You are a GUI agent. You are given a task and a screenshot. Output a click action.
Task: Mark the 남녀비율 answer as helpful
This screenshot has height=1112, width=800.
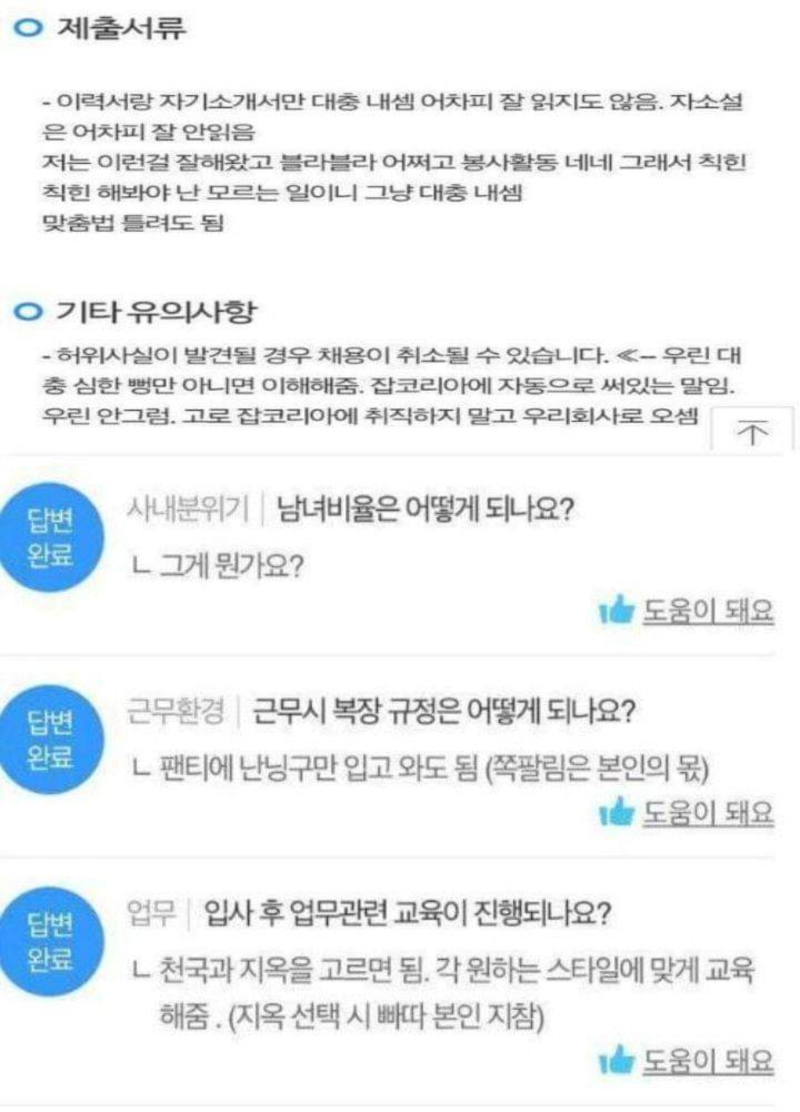click(687, 613)
